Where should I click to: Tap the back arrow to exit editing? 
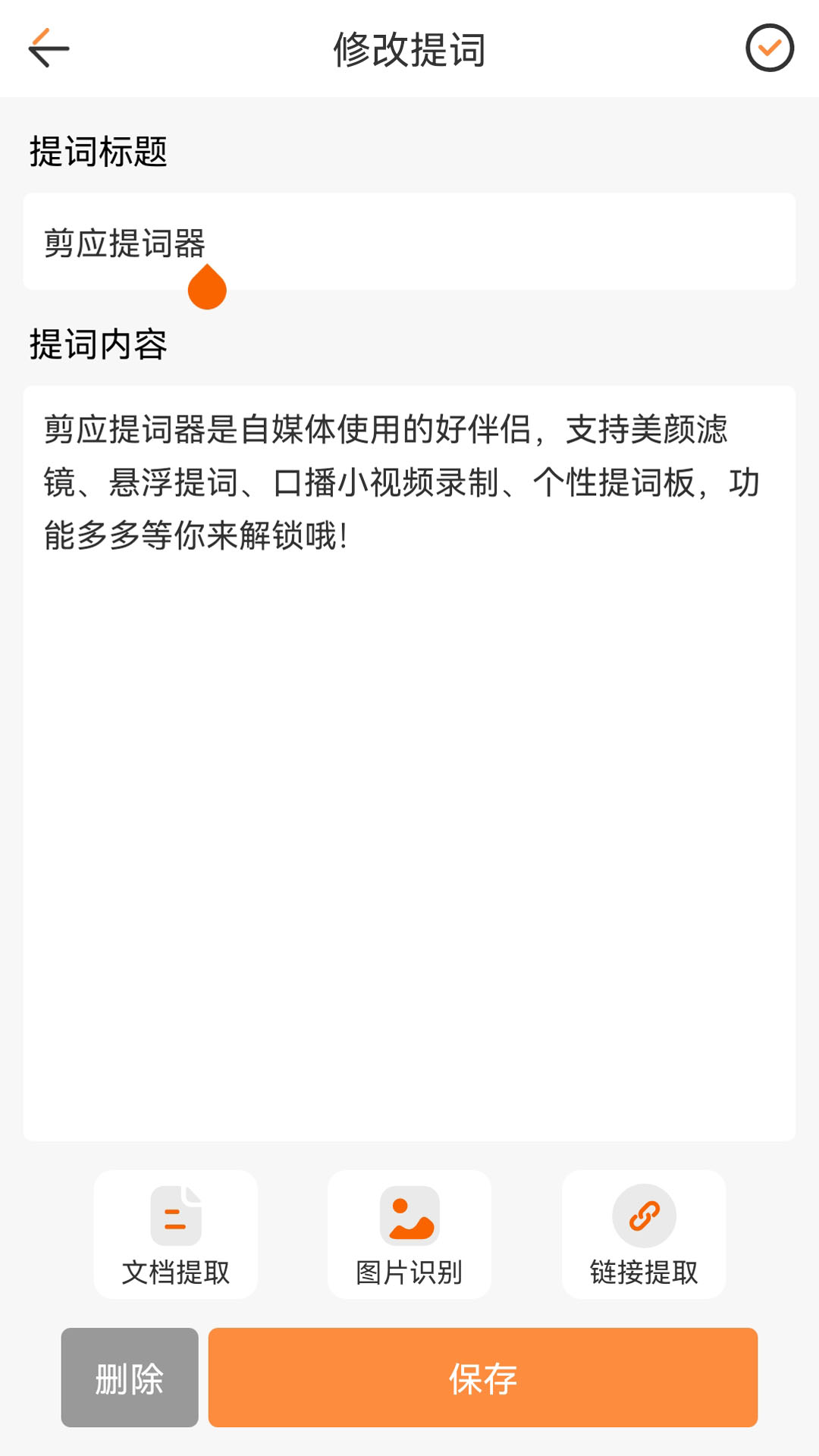coord(49,47)
